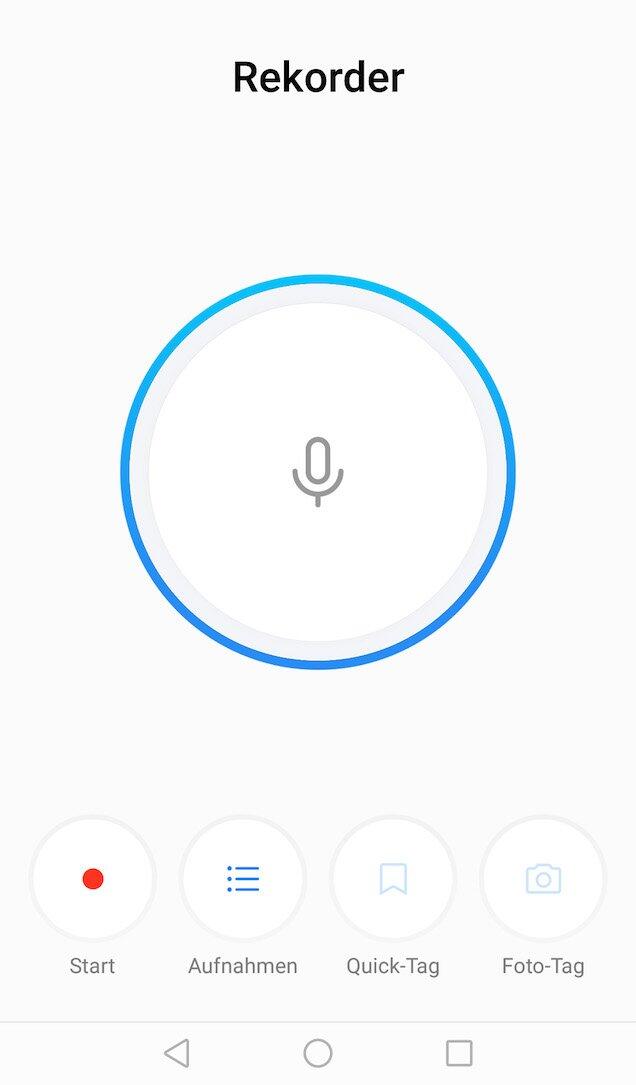Tap the large microphone circle
This screenshot has width=636, height=1085.
pyautogui.click(x=318, y=471)
